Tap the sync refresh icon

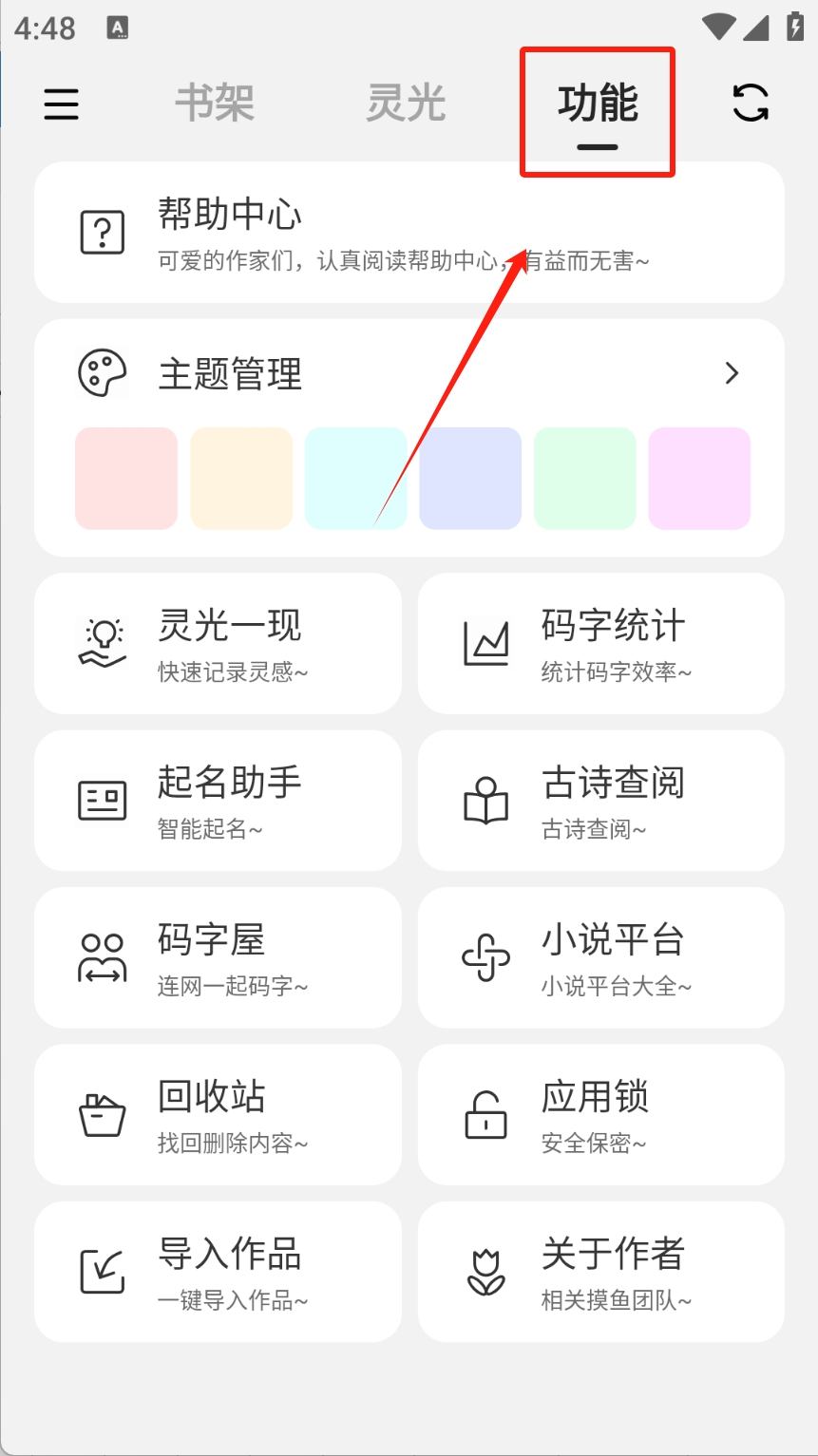point(751,103)
